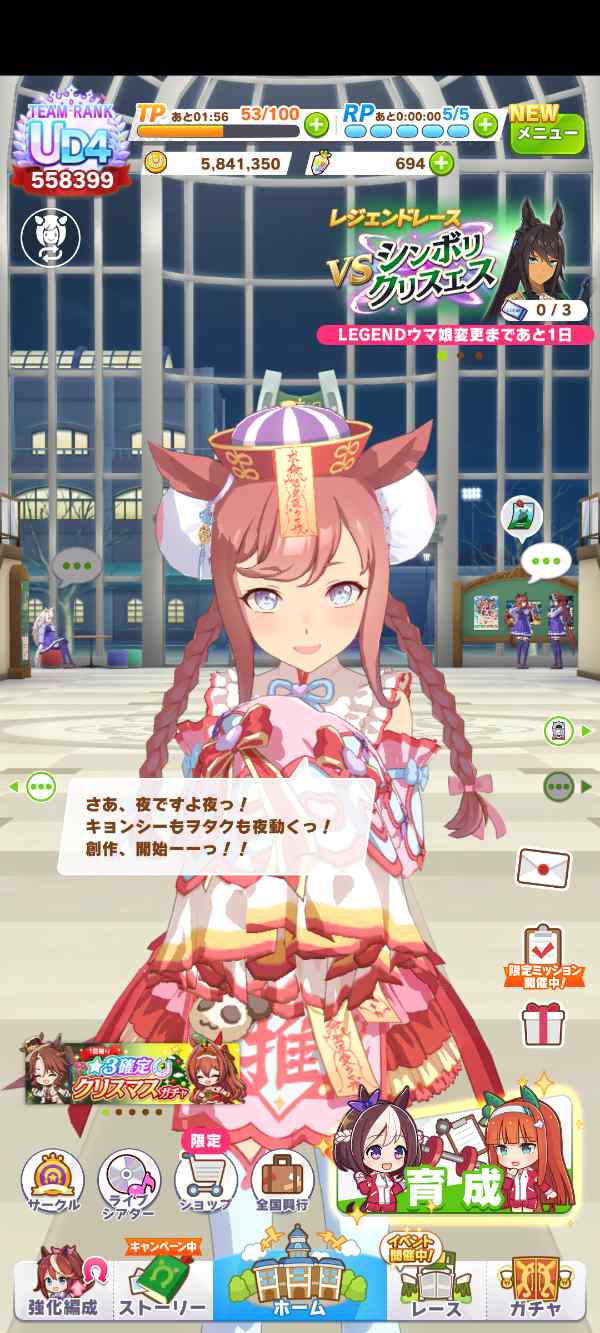Open the gift box presents

(x=543, y=1024)
